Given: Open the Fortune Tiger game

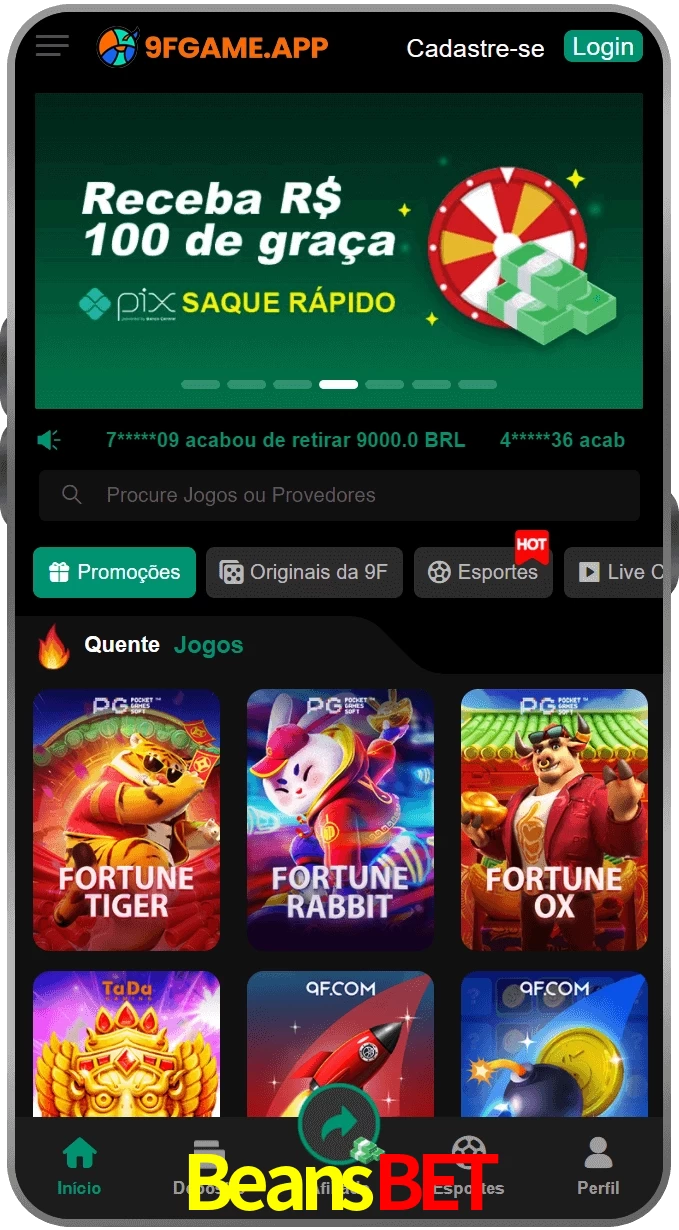Looking at the screenshot, I should pos(126,820).
